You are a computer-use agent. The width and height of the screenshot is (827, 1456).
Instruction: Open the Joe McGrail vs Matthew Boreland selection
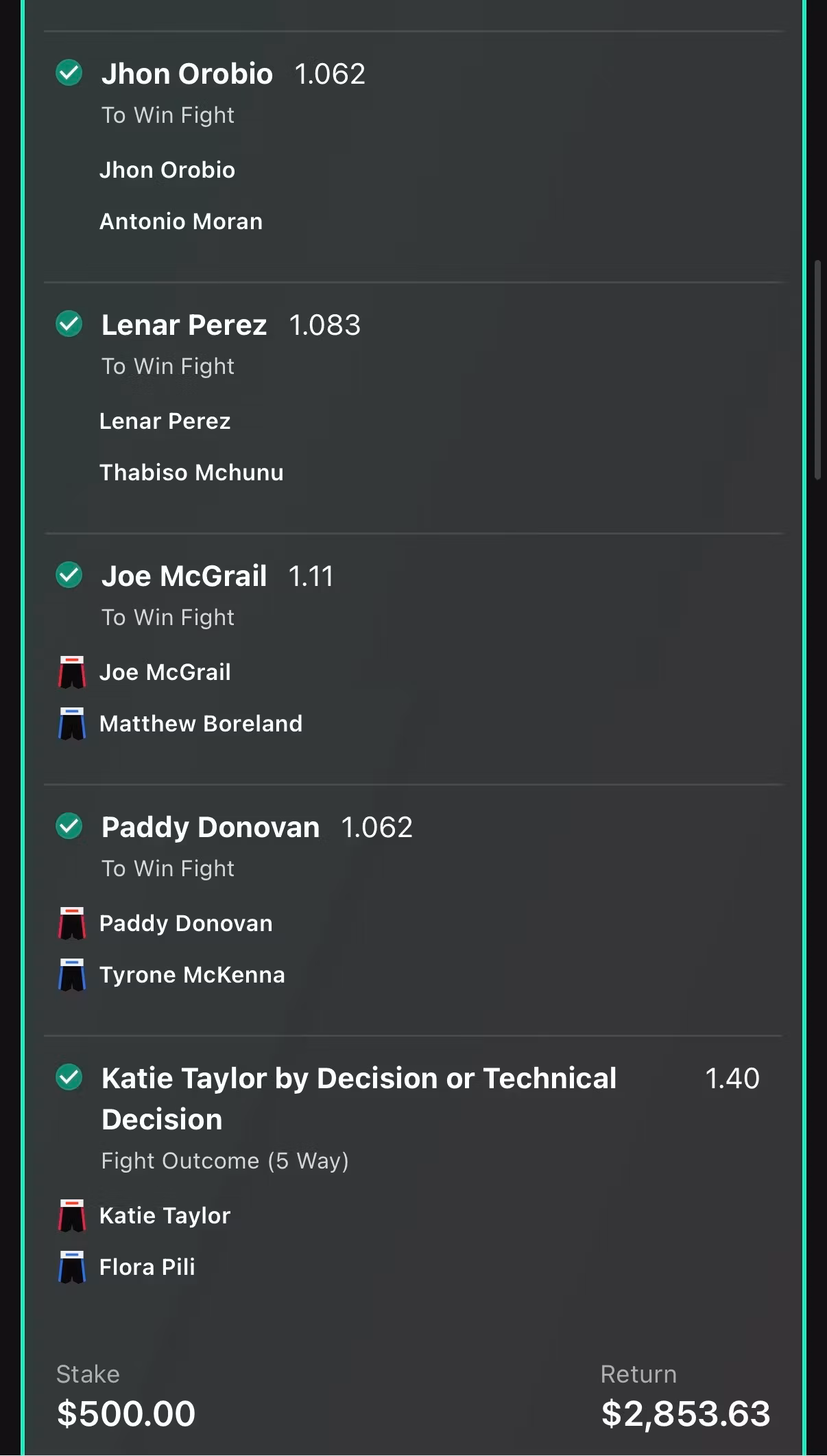(x=413, y=659)
